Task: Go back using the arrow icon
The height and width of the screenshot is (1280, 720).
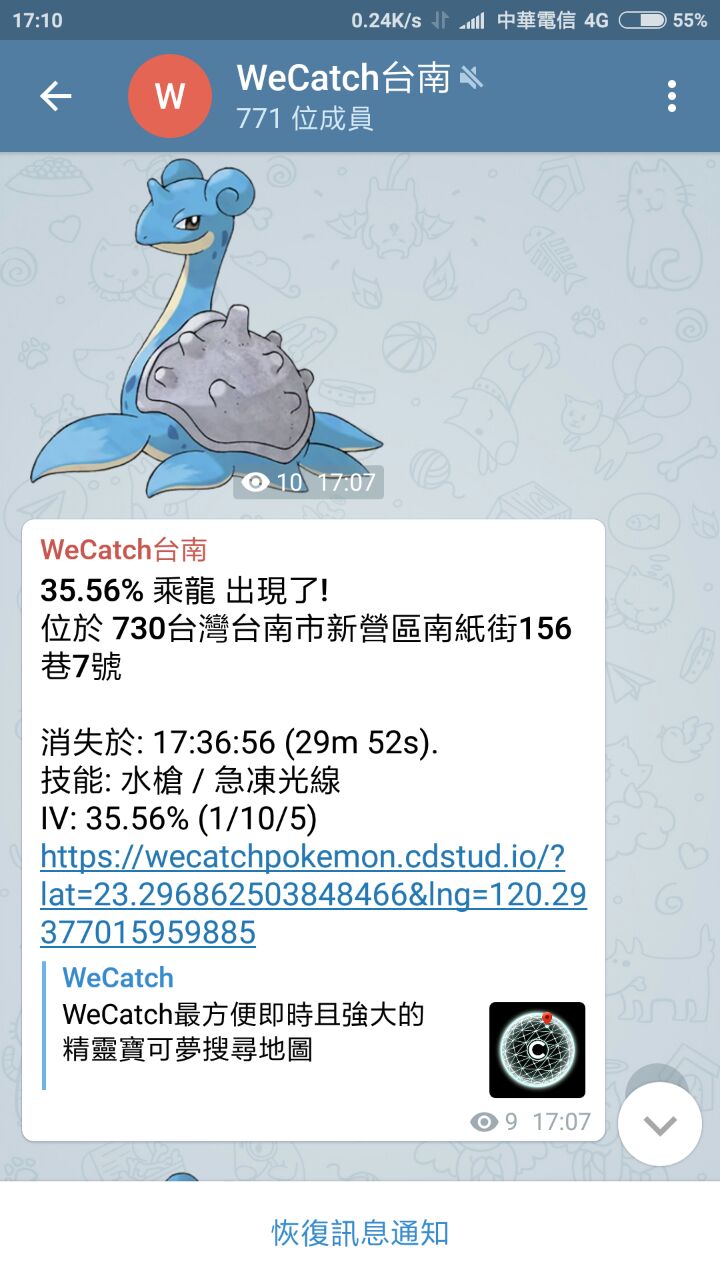Action: point(56,96)
